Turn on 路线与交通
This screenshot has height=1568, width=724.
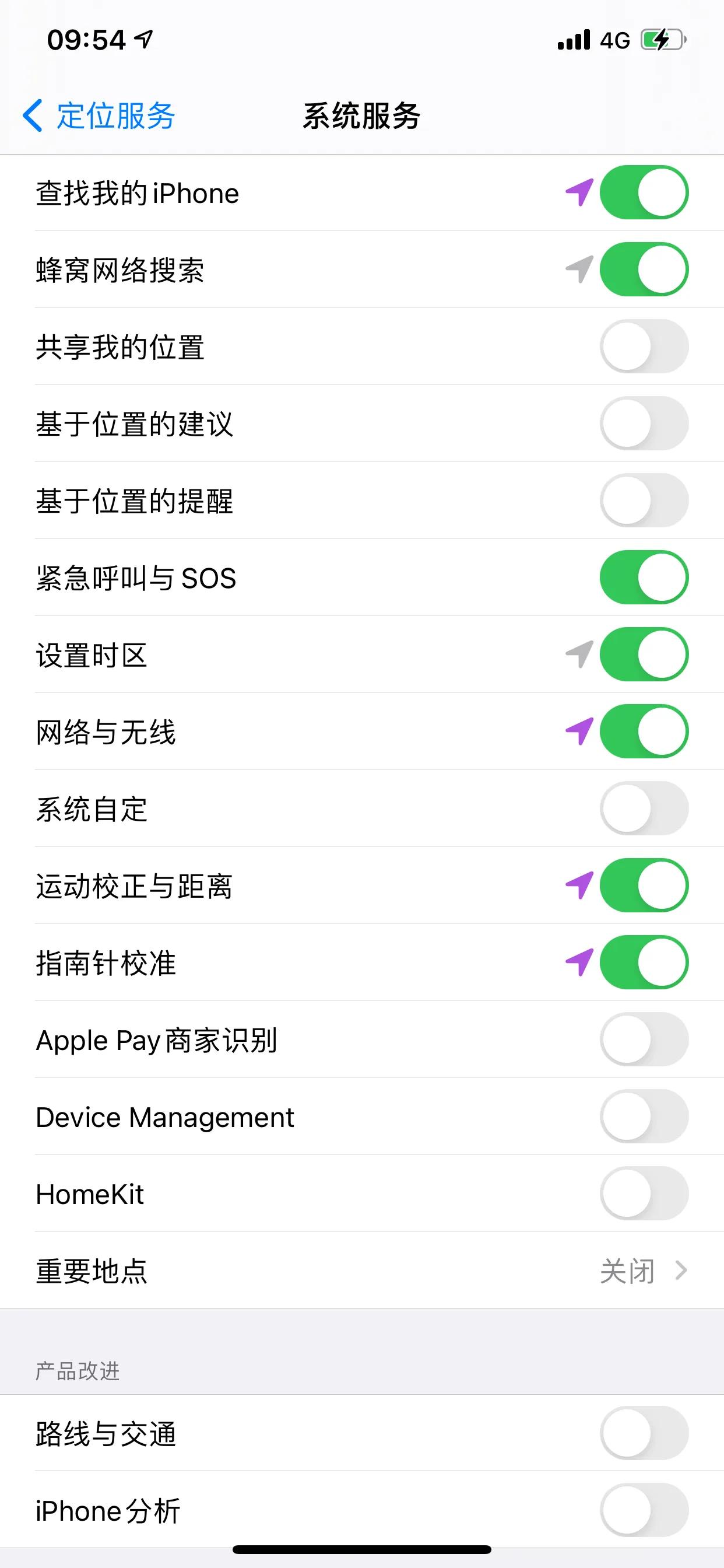tap(644, 1433)
